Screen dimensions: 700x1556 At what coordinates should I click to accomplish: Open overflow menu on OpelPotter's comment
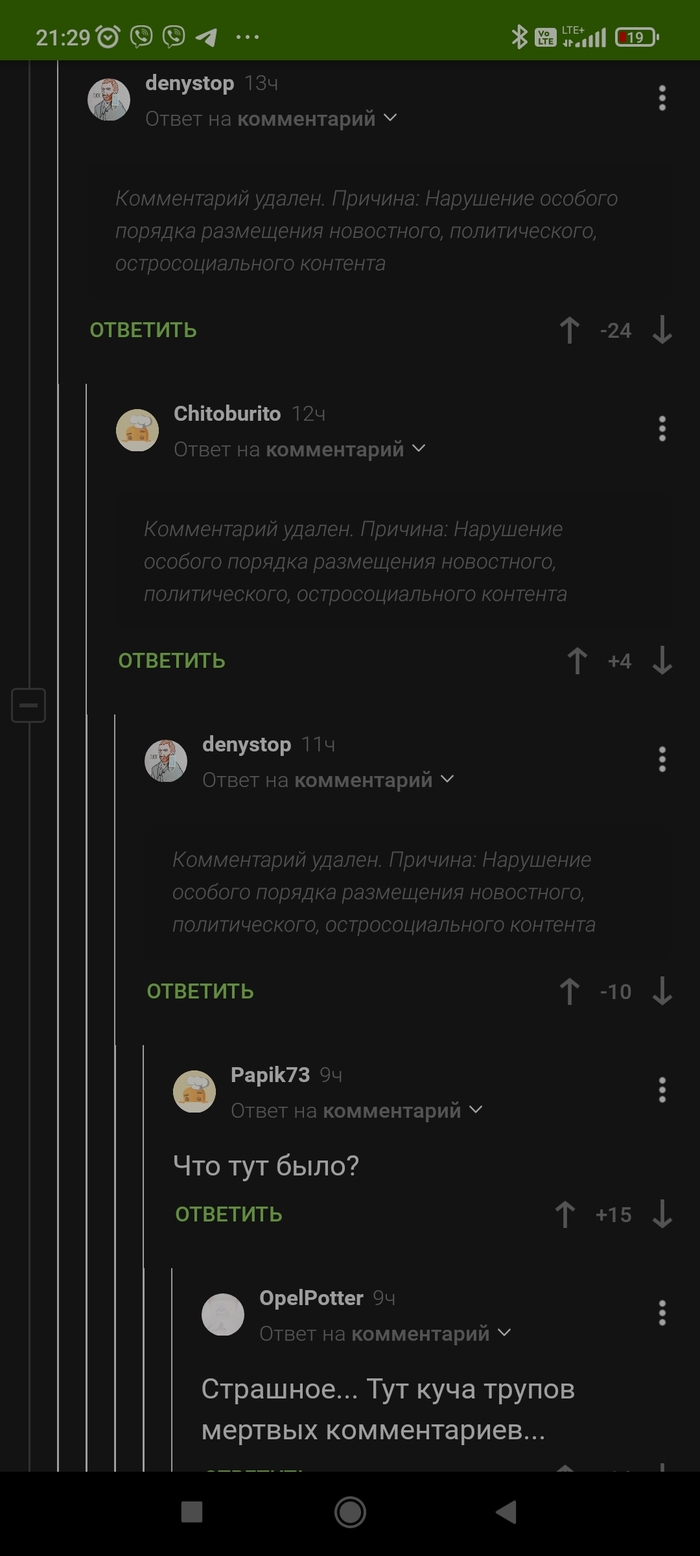coord(662,1313)
